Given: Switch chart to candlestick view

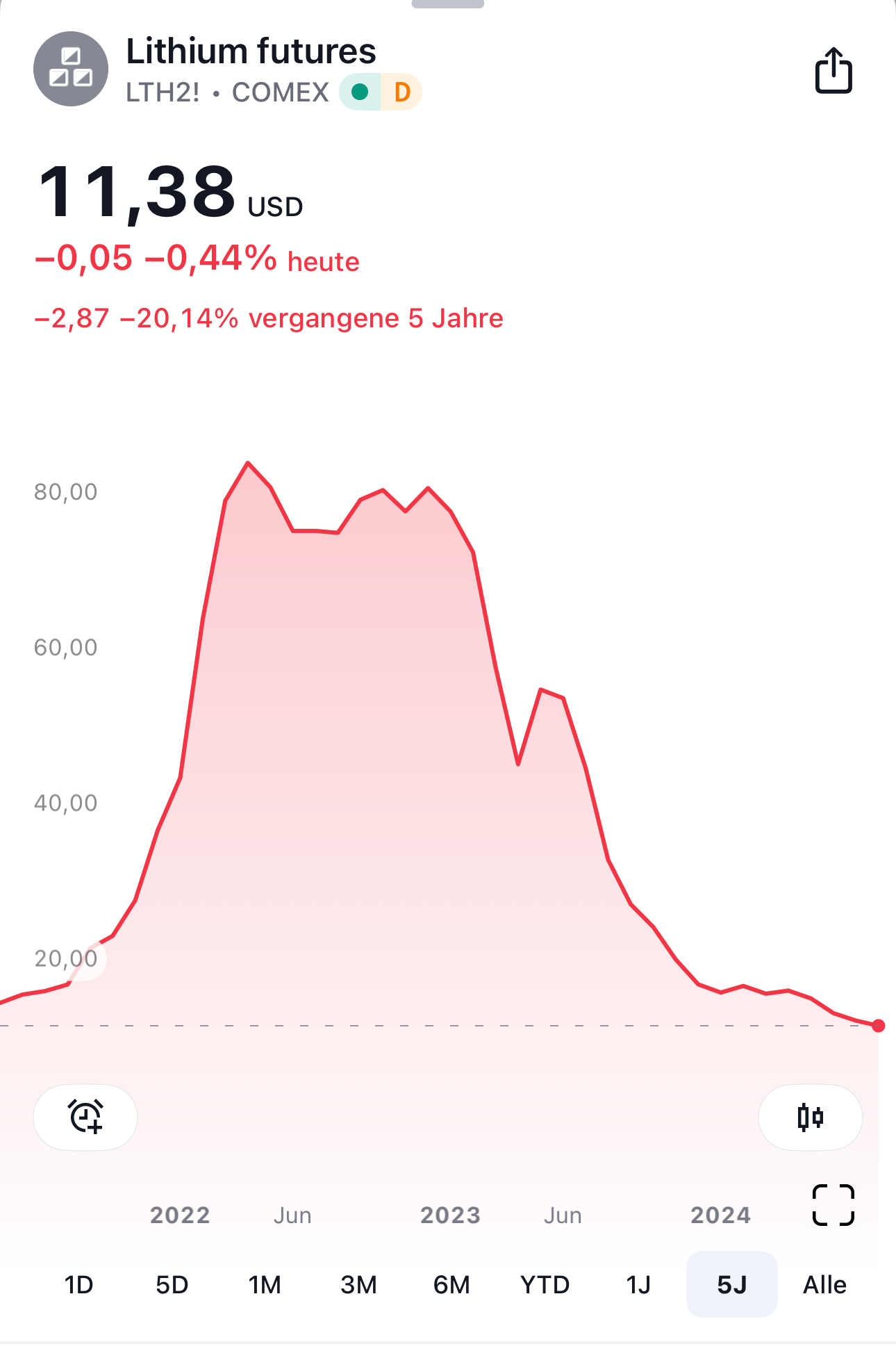Looking at the screenshot, I should [x=810, y=1117].
